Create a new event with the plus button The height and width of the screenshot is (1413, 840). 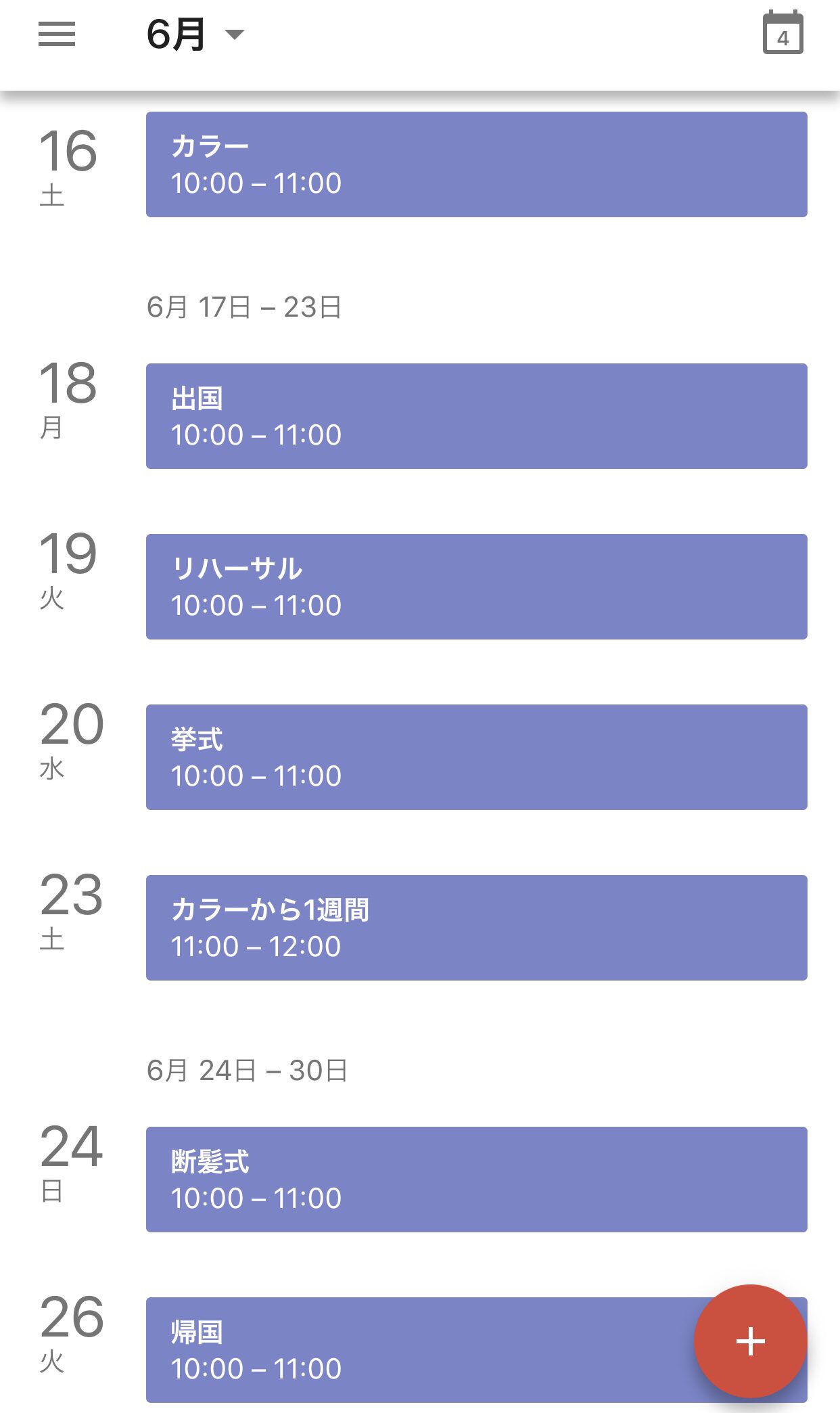(750, 1341)
